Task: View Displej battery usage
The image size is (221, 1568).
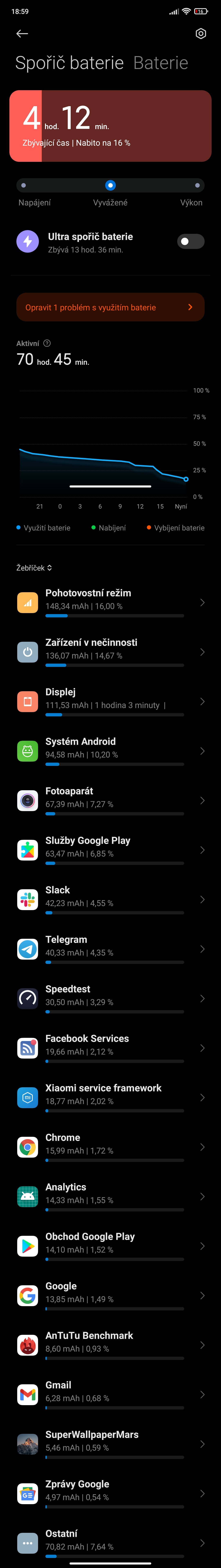Action: (x=110, y=701)
